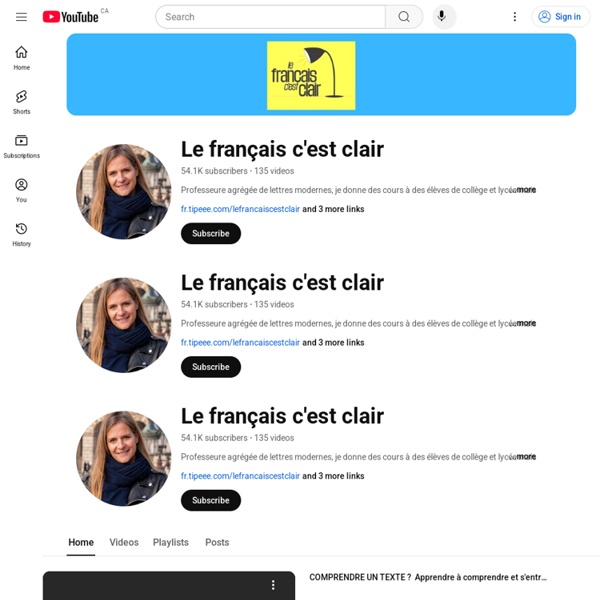
Task: Tap the Sign in button
Action: pos(558,17)
